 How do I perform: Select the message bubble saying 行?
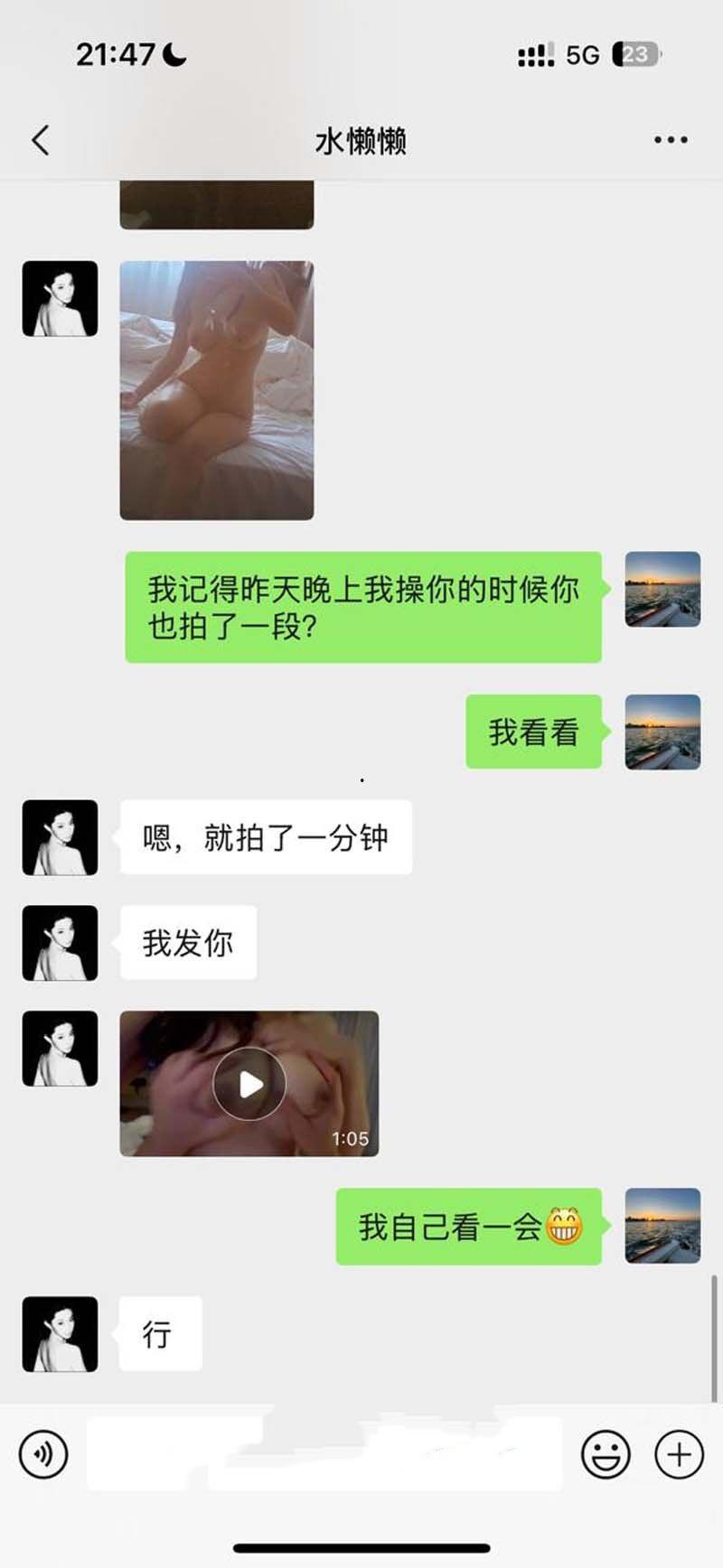159,1334
